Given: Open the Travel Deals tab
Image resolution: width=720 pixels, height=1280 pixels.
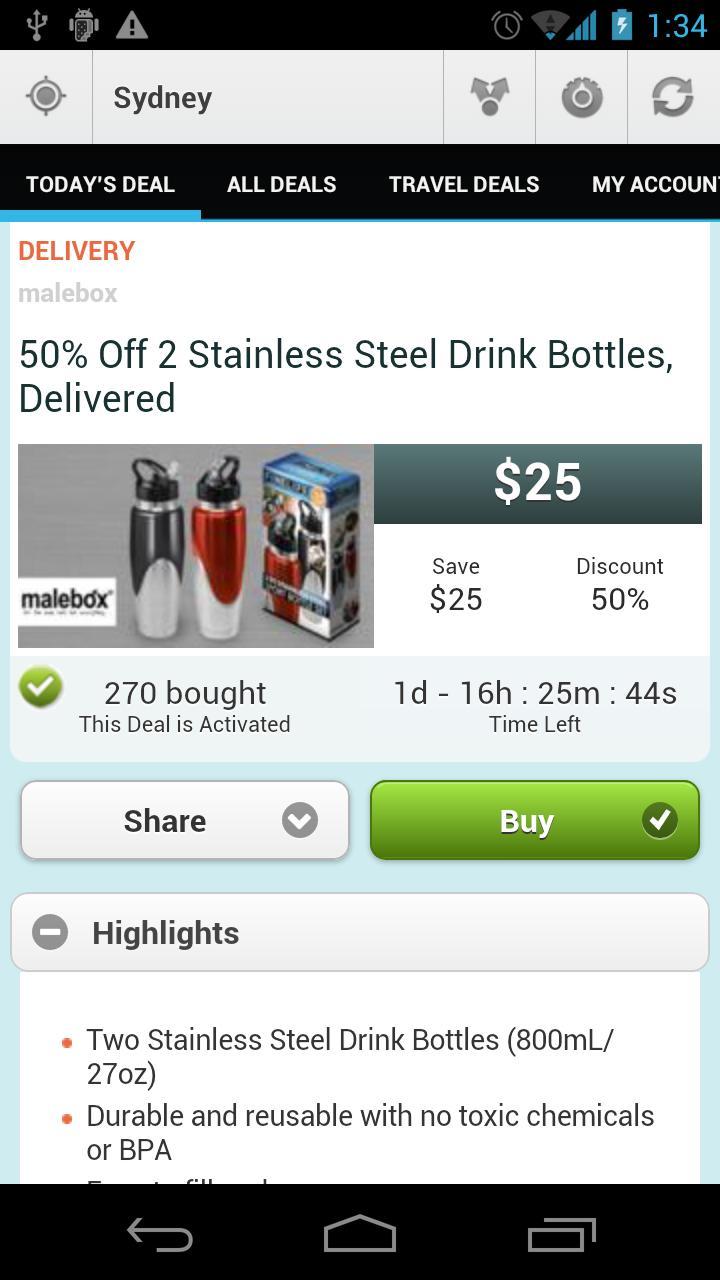Looking at the screenshot, I should (464, 184).
